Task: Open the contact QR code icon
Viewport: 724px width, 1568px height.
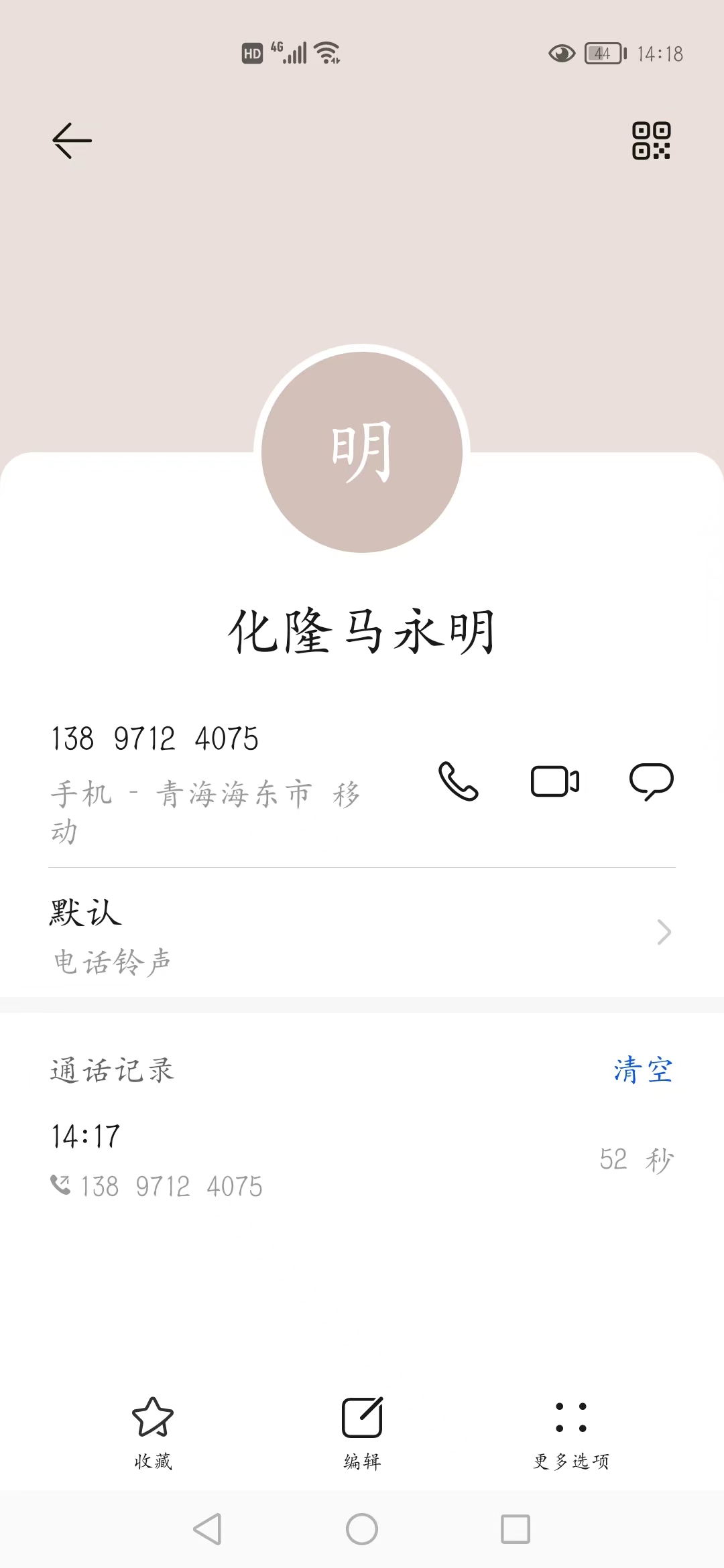Action: [x=651, y=141]
